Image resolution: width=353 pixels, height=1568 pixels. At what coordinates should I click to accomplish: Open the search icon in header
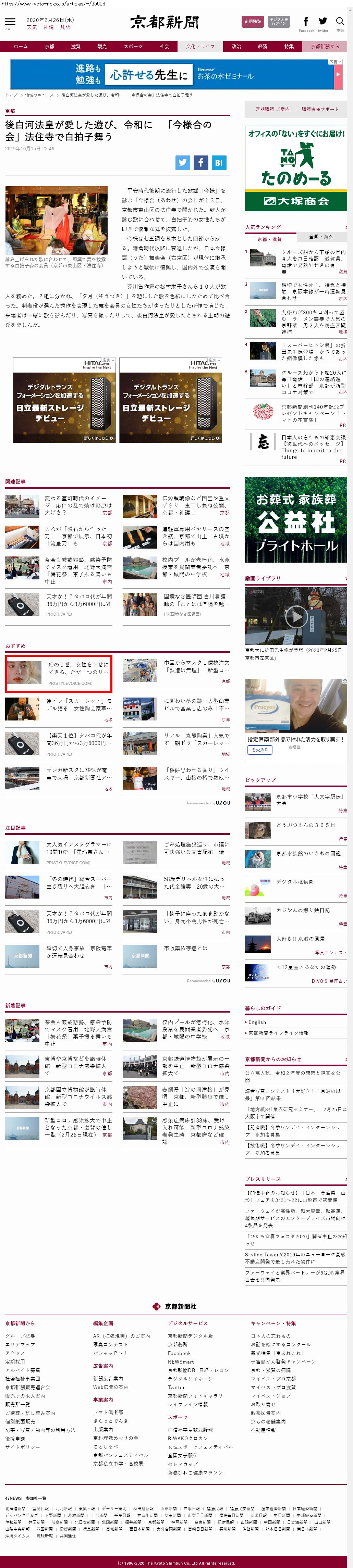(x=340, y=22)
